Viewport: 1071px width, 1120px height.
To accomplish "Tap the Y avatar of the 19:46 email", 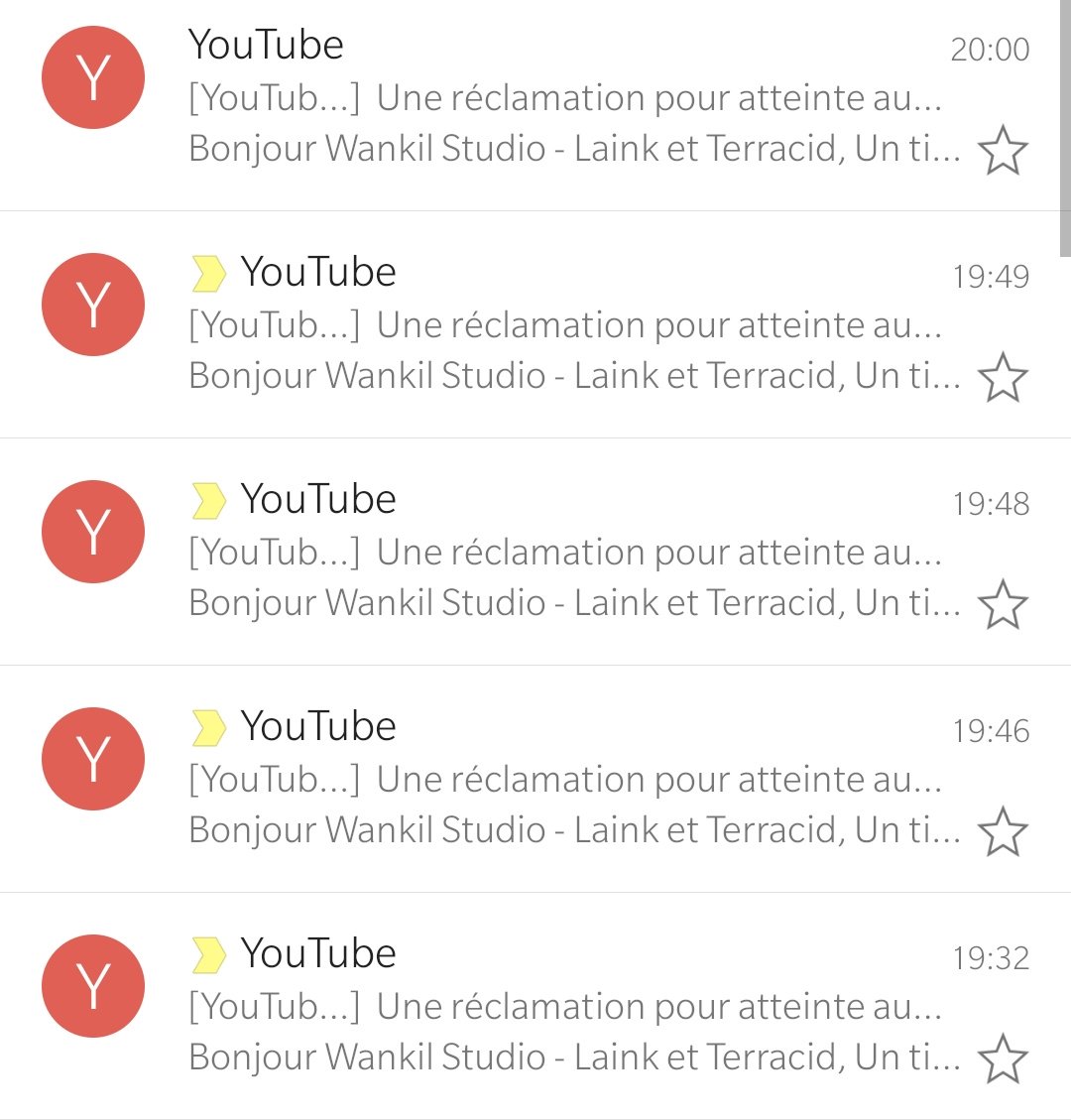I will click(x=93, y=760).
